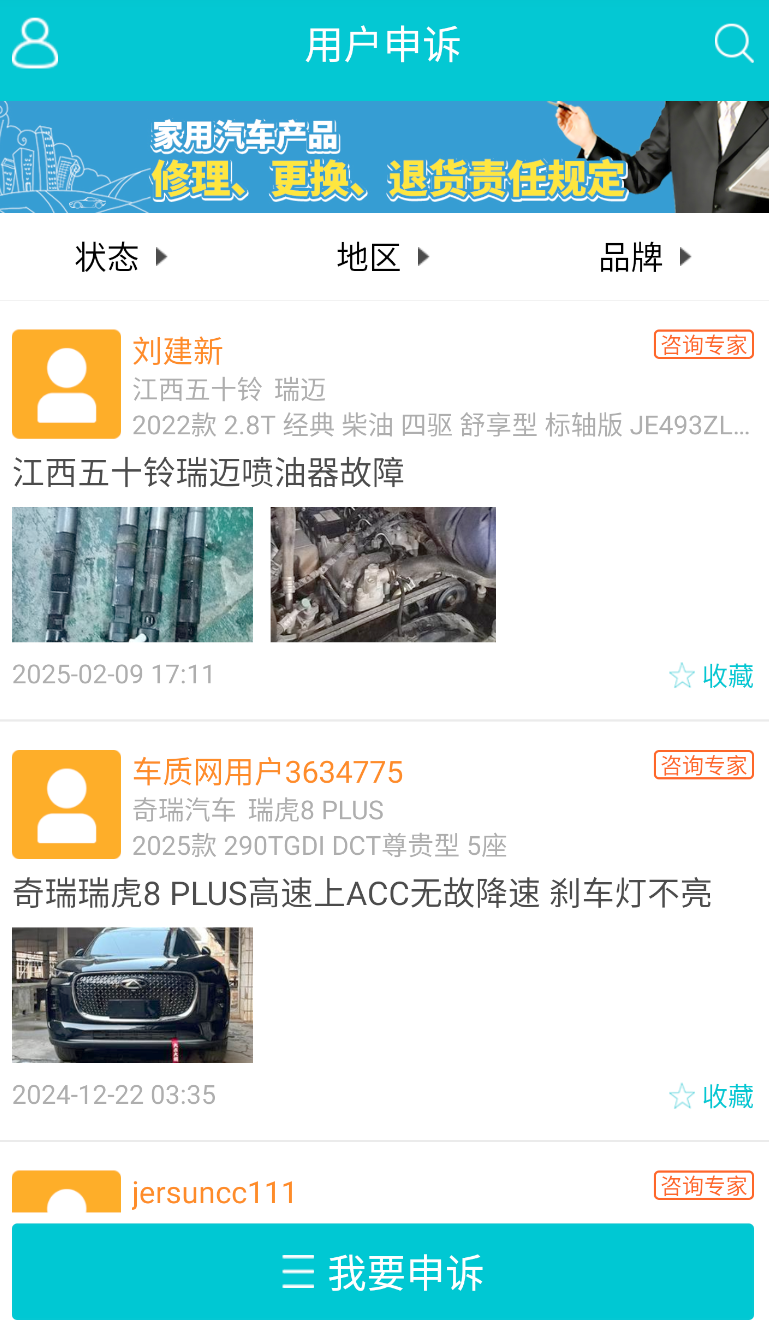Image resolution: width=769 pixels, height=1321 pixels.
Task: View the engine photo in 刘建新's post
Action: click(x=383, y=574)
